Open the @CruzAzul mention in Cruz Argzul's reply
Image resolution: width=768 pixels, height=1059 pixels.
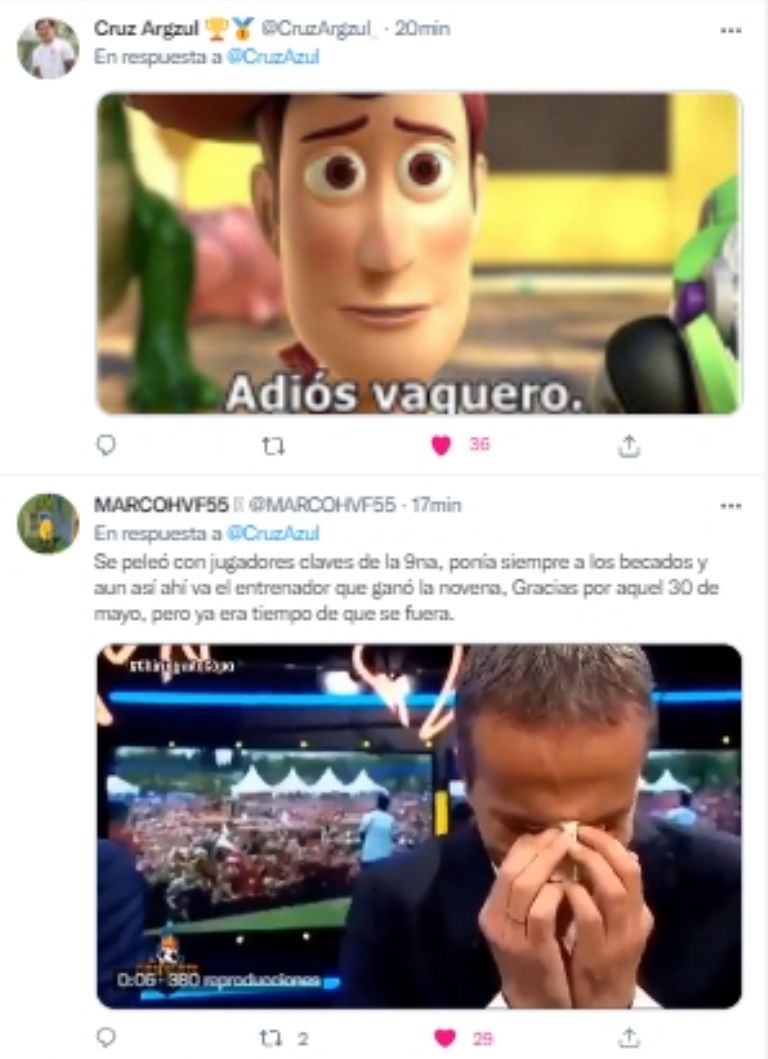click(x=273, y=57)
